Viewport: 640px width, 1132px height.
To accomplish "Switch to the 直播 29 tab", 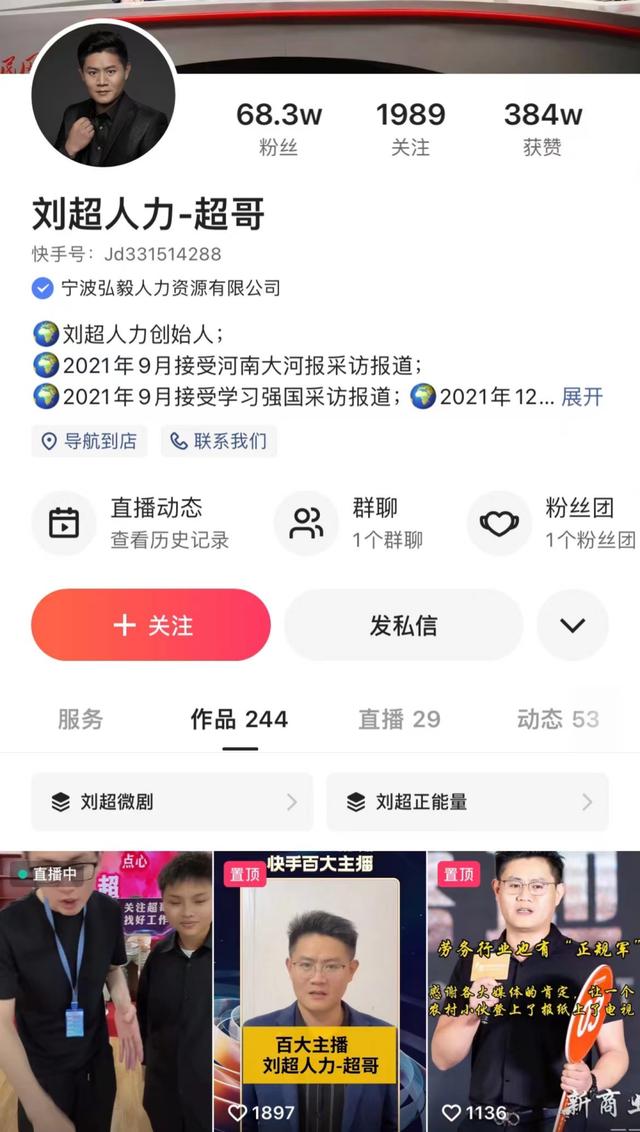I will (x=399, y=719).
